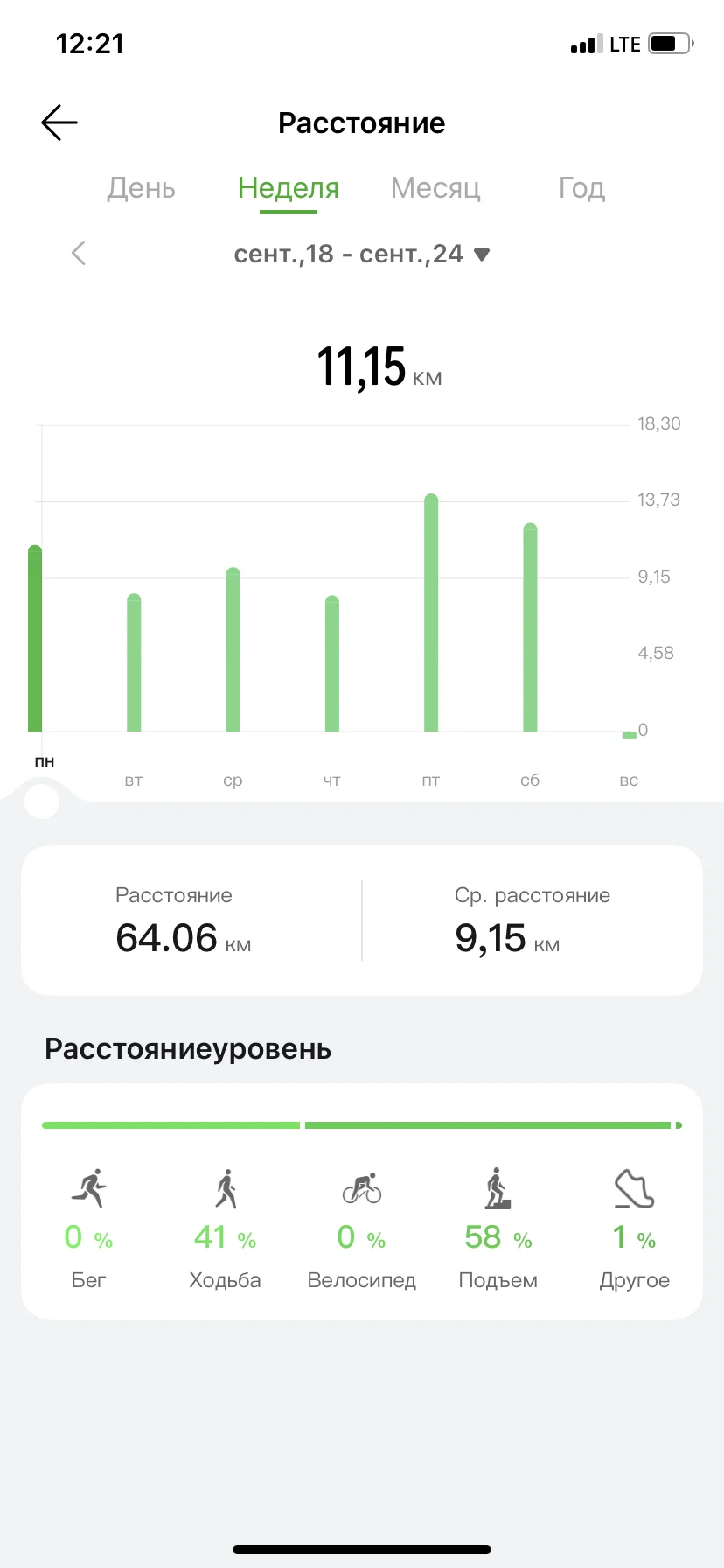Viewport: 724px width, 1568px height.
Task: Go back using the arrow icon
Action: click(59, 122)
